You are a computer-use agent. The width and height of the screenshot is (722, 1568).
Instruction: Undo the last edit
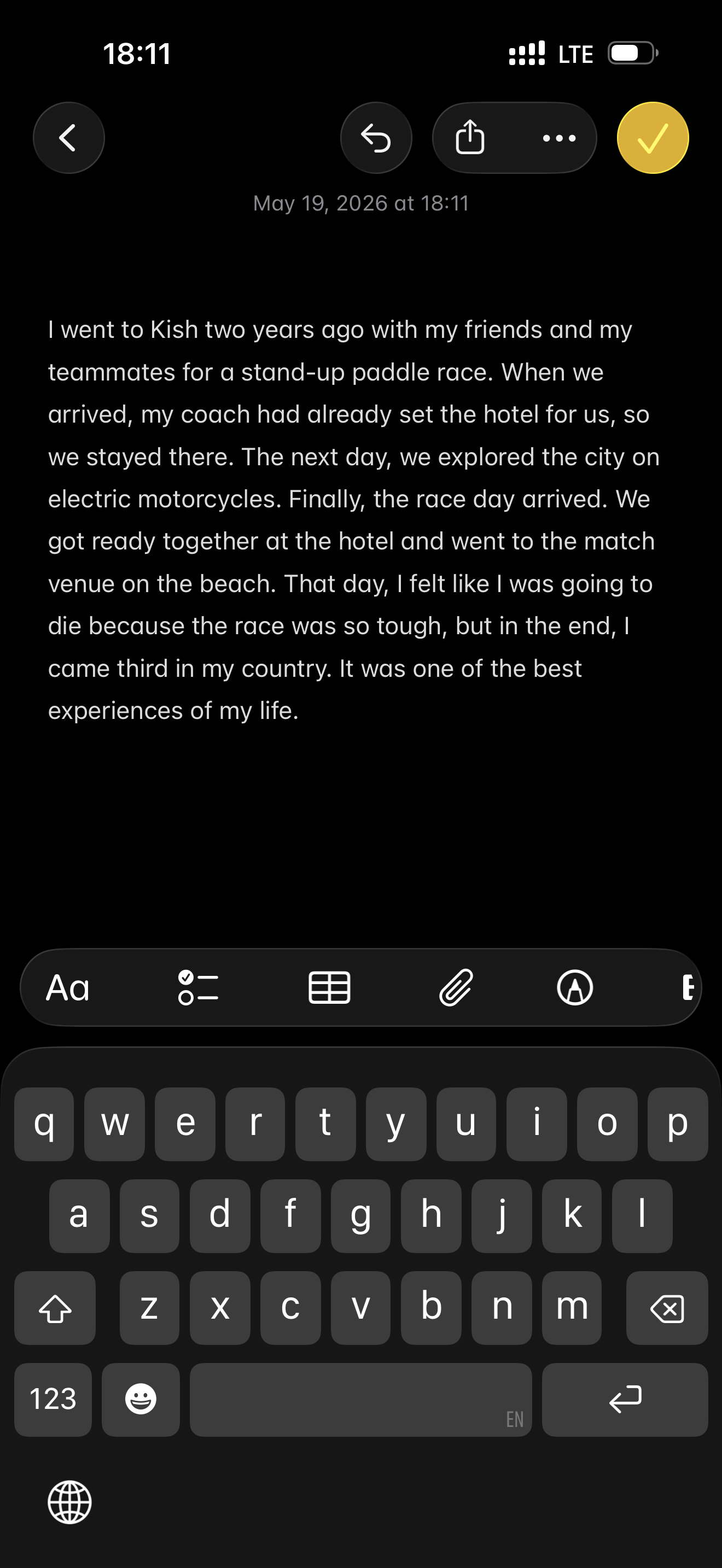(x=376, y=138)
